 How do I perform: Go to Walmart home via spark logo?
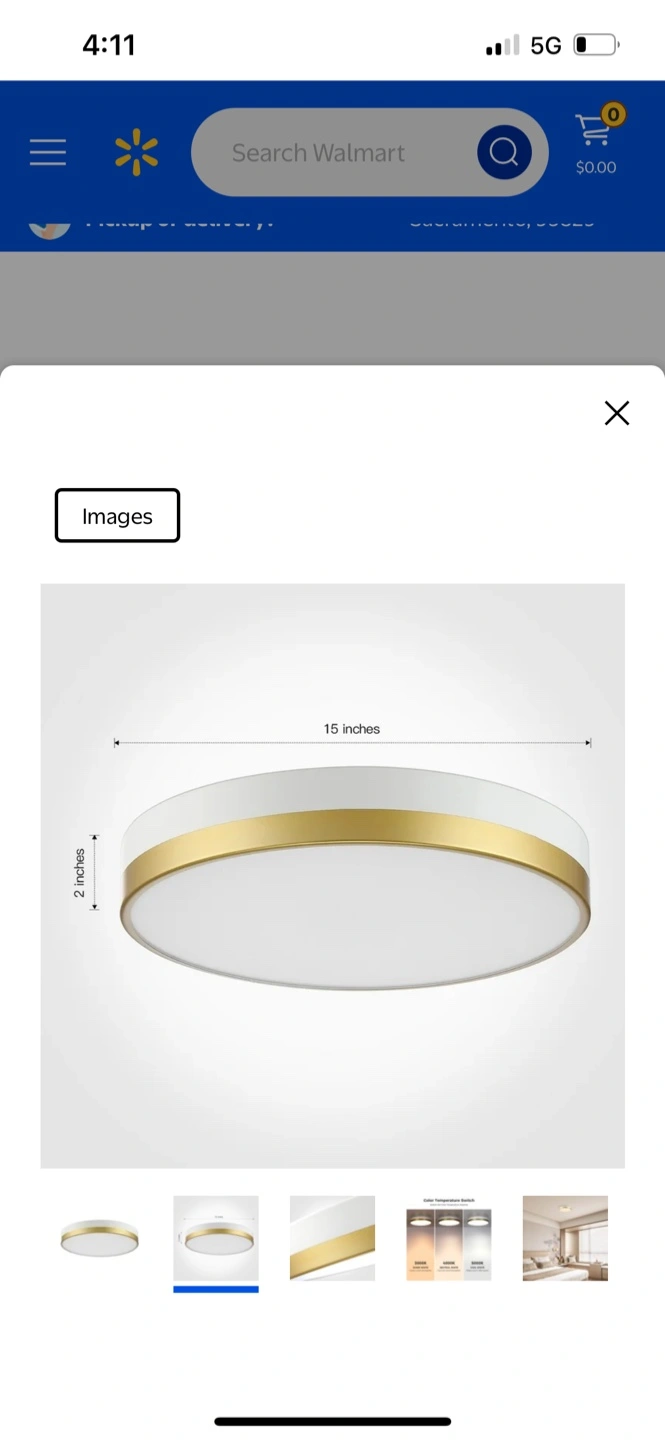click(136, 152)
